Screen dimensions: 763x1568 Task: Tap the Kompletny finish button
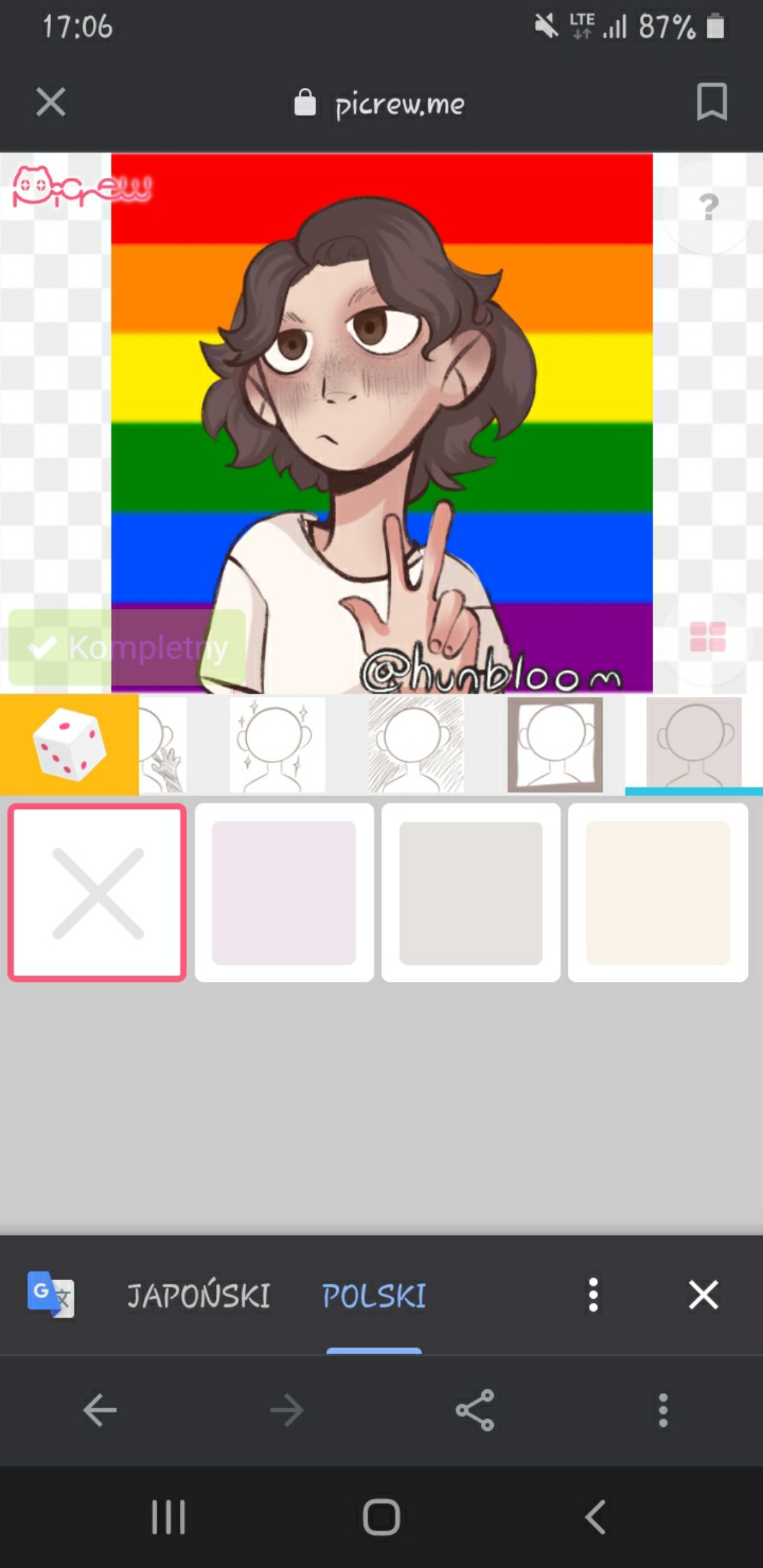click(x=127, y=648)
